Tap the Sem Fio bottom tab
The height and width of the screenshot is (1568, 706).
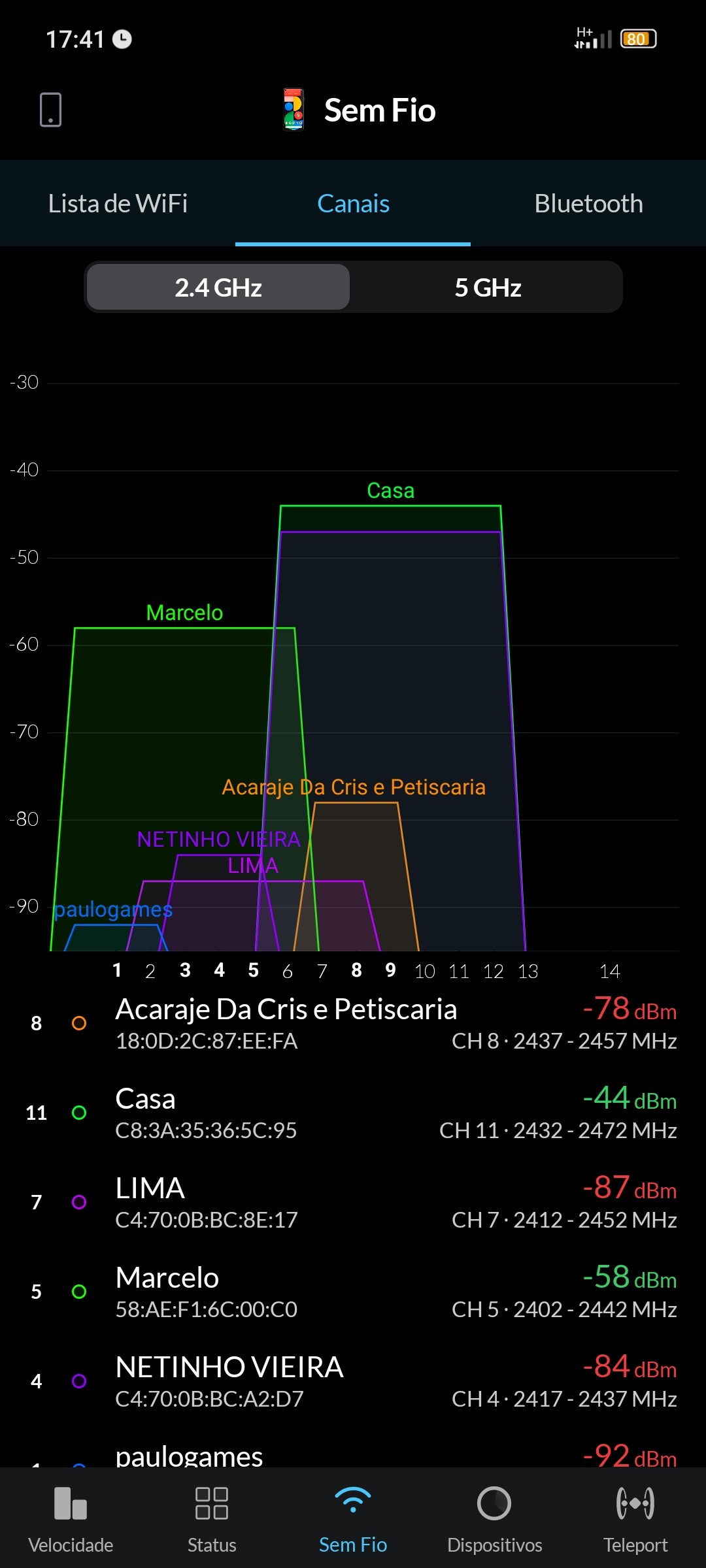coord(353,1518)
